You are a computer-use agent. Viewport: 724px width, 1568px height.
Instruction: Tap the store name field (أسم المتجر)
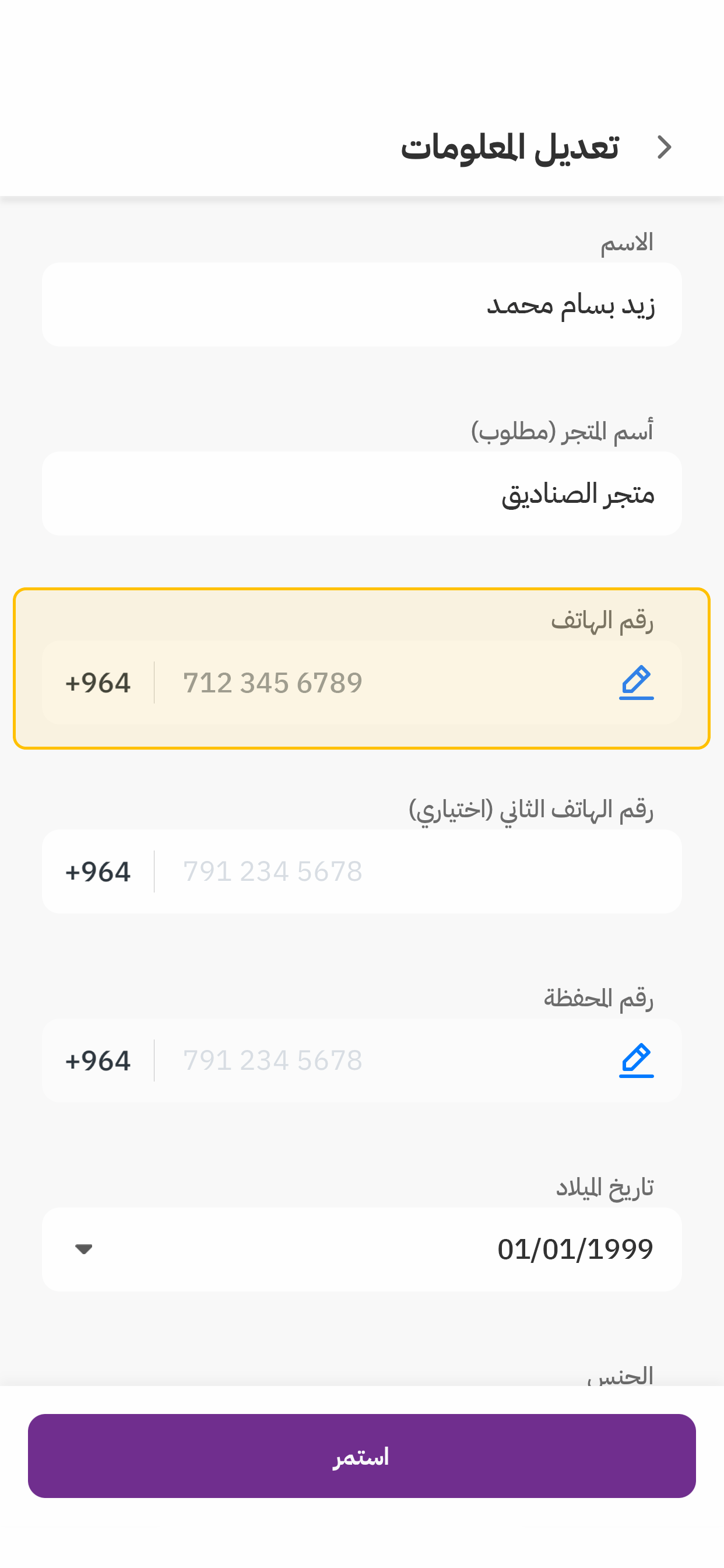click(361, 494)
